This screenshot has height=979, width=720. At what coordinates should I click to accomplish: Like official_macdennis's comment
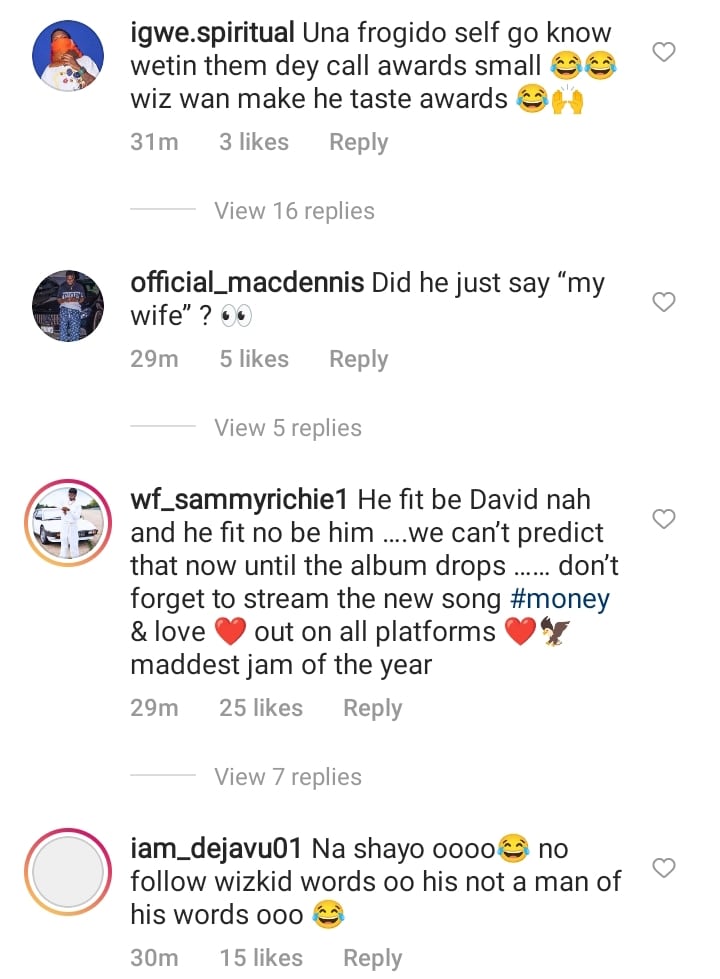[x=664, y=301]
